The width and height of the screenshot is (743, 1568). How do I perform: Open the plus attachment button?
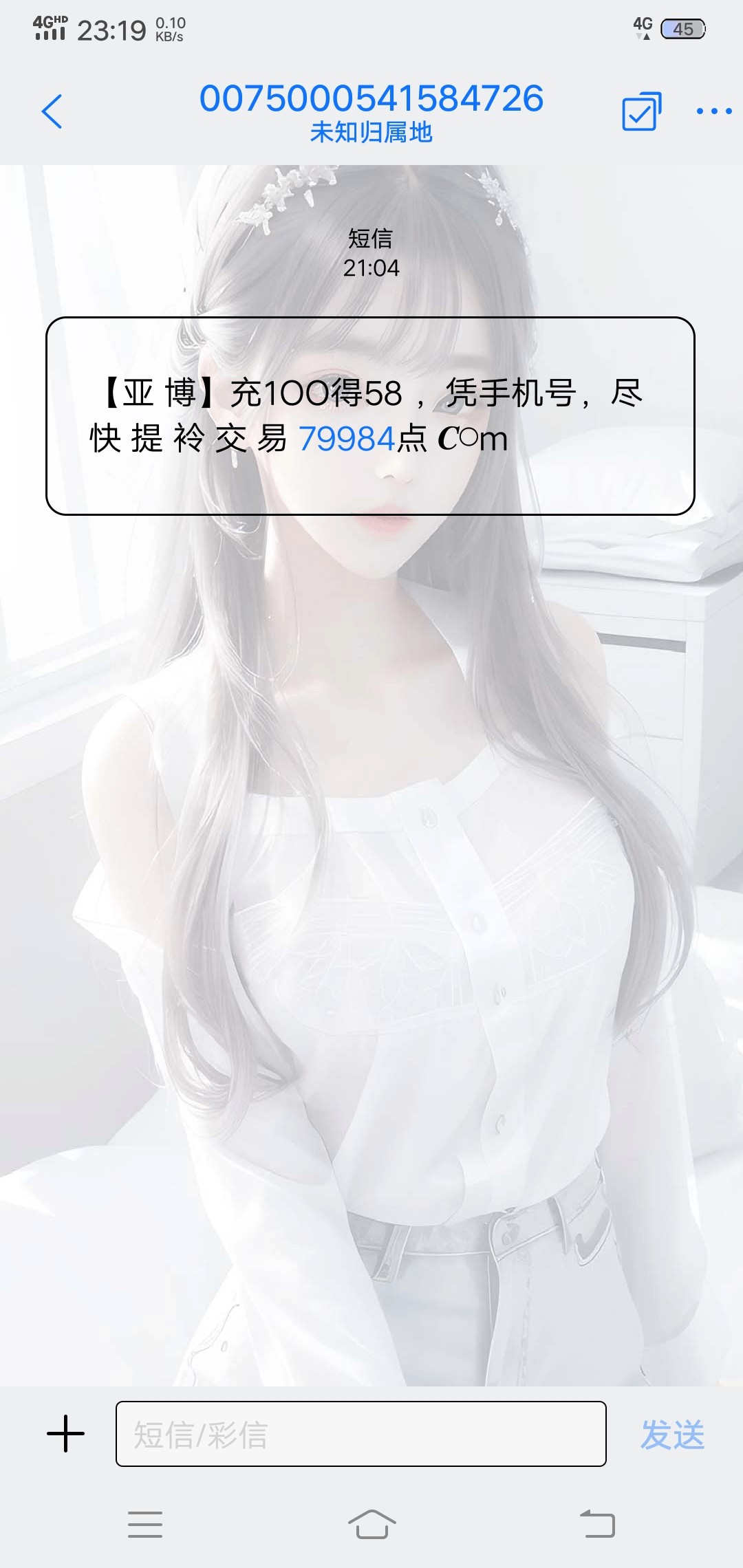pyautogui.click(x=66, y=1434)
